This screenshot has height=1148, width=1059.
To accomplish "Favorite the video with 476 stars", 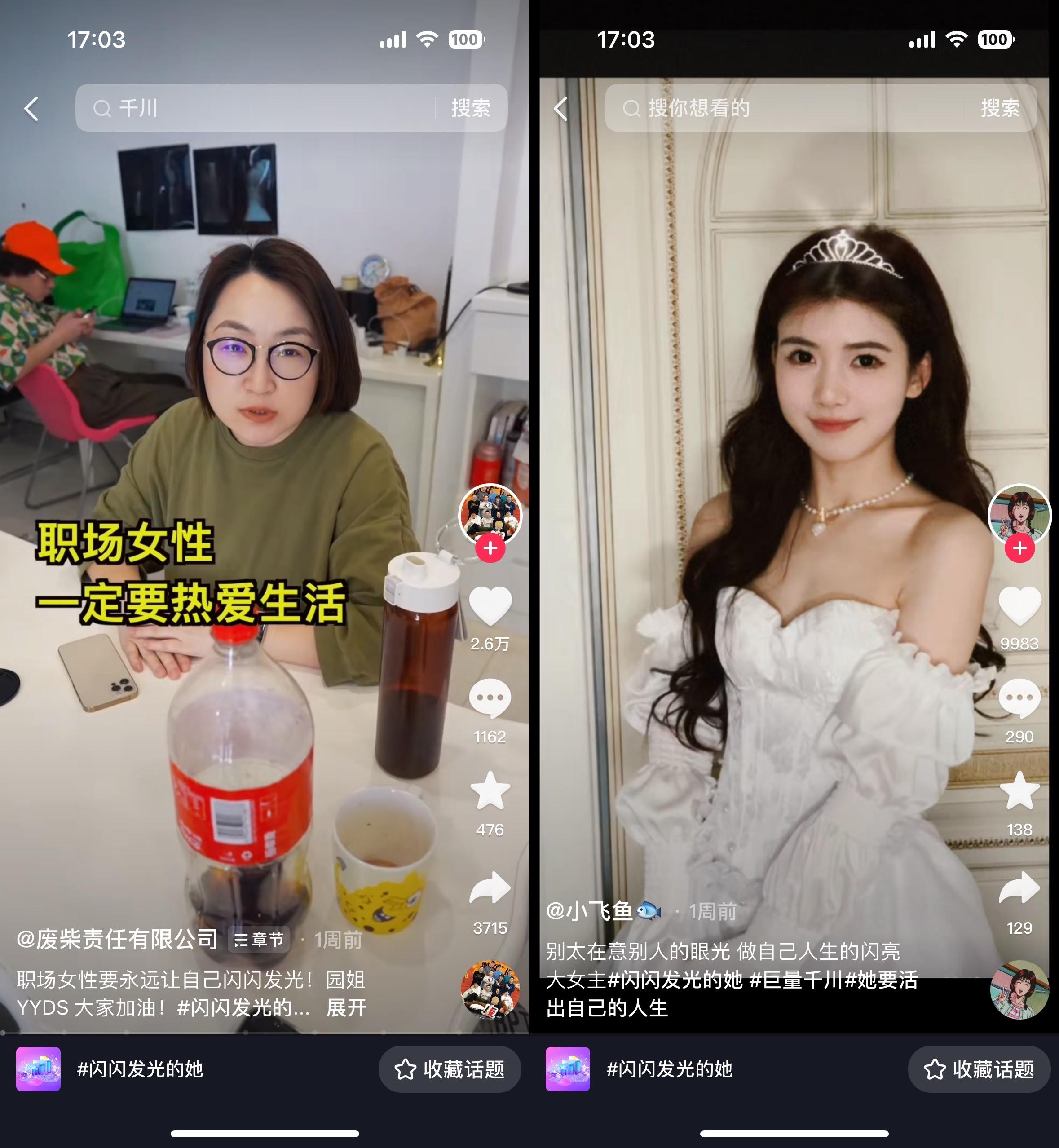I will [490, 791].
